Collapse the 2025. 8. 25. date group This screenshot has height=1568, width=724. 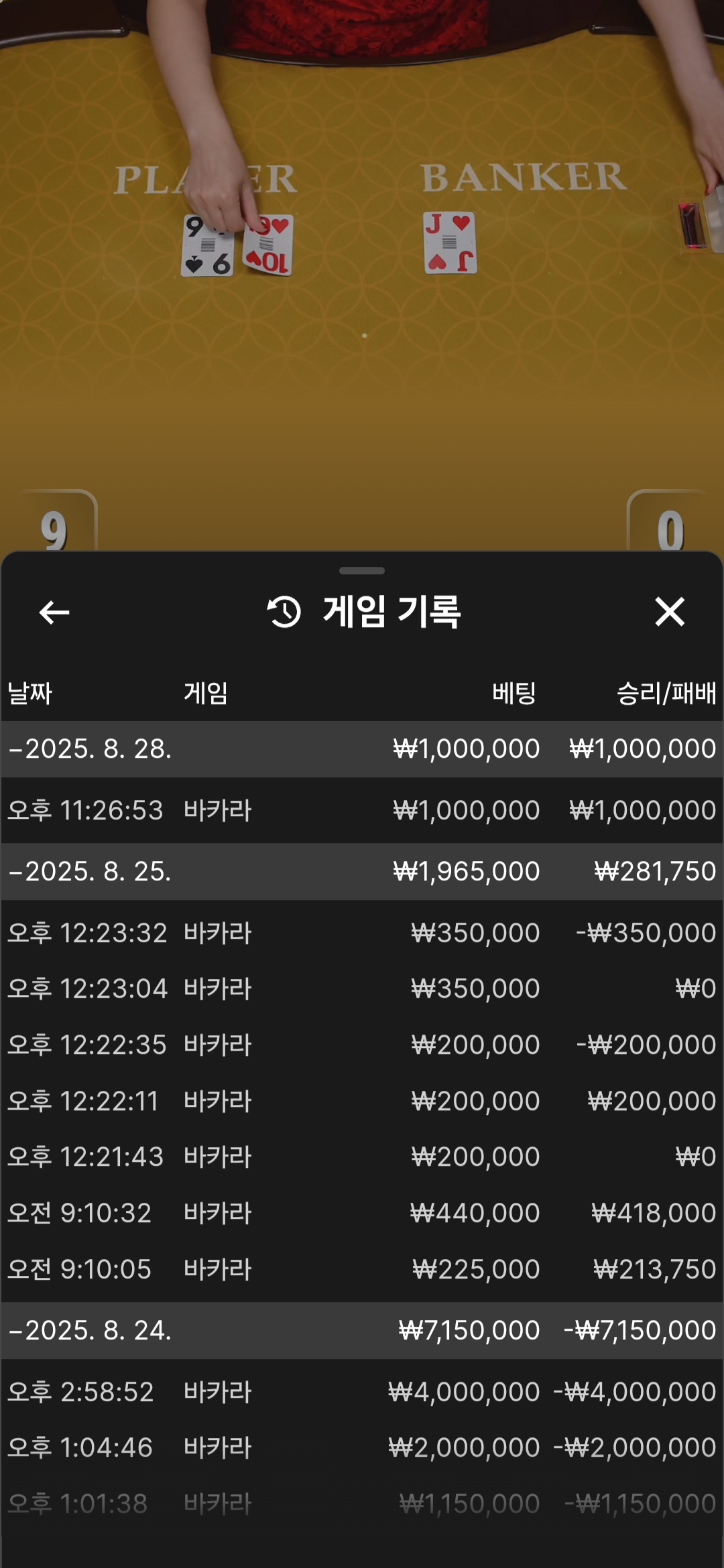tap(362, 872)
